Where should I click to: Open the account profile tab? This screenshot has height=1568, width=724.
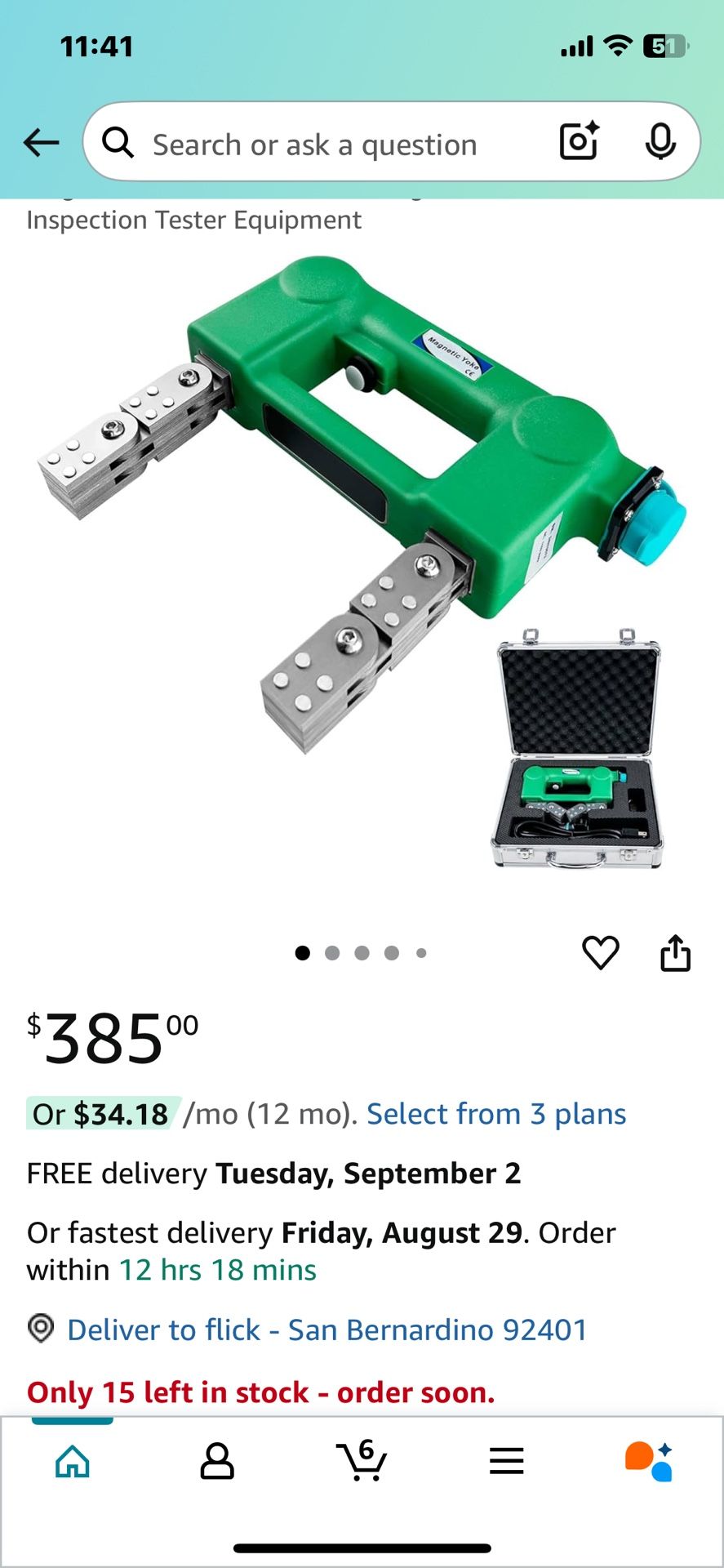[217, 1461]
